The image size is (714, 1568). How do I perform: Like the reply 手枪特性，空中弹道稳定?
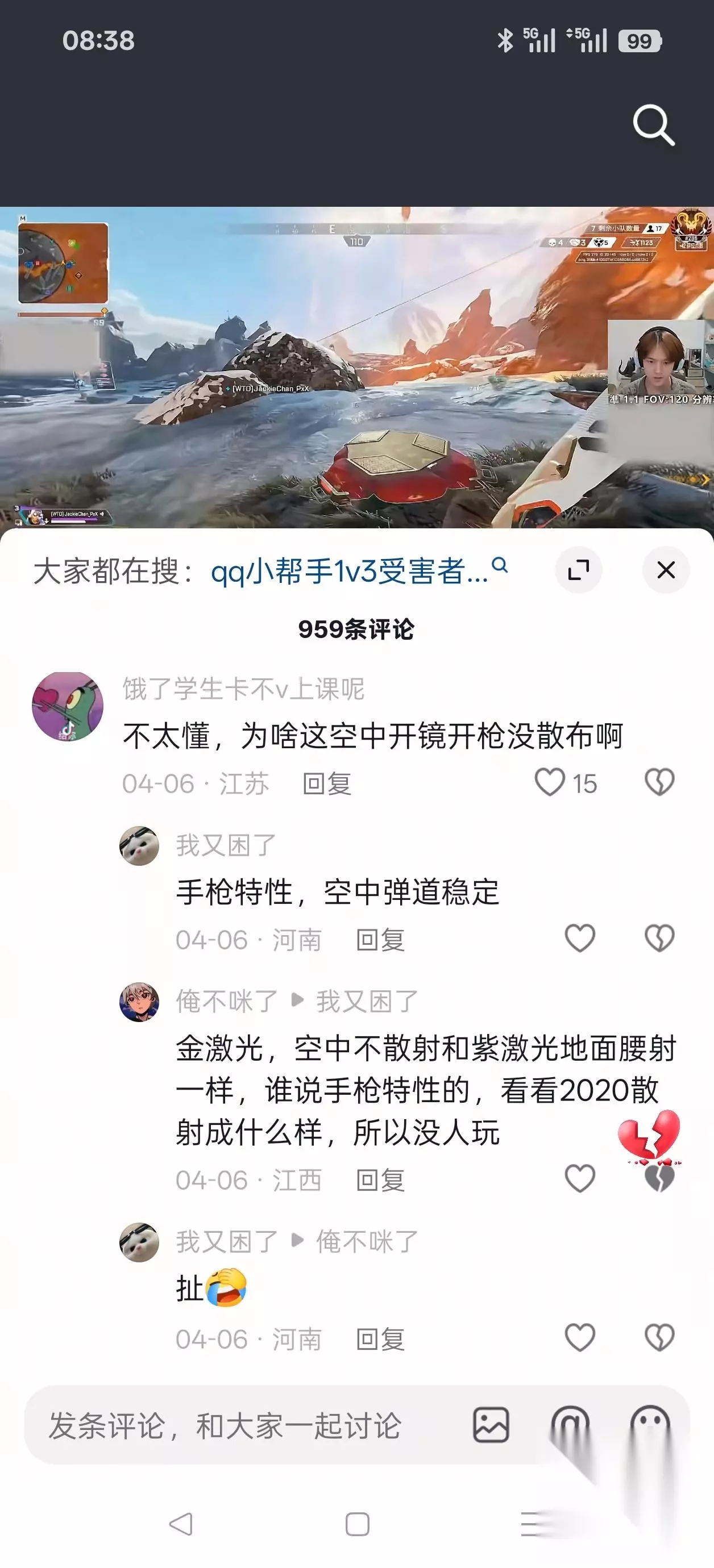coord(579,938)
